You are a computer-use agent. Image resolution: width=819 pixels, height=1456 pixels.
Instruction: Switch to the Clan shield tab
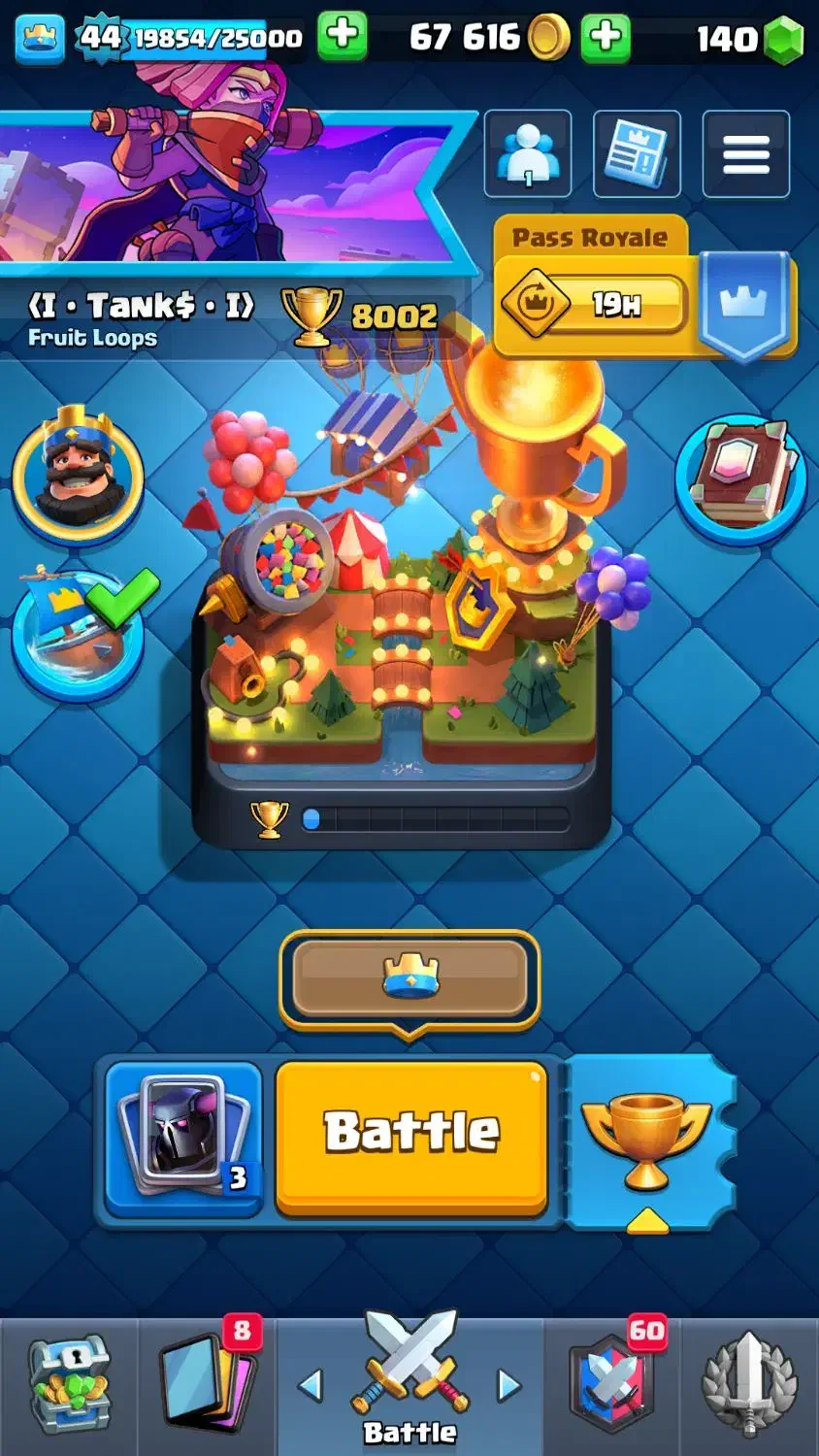[611, 1386]
